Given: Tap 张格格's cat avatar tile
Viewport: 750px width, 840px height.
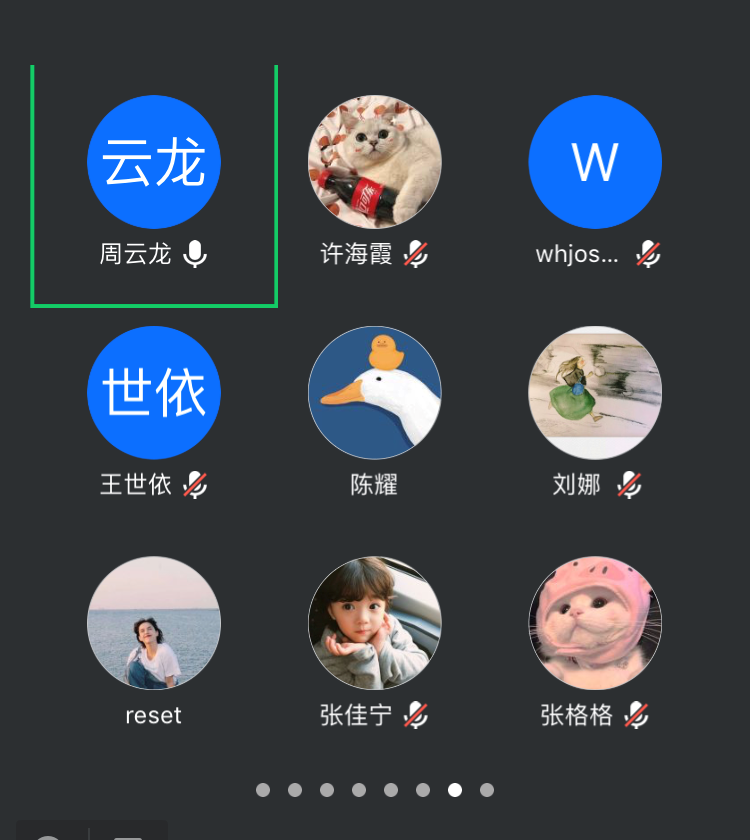Looking at the screenshot, I should [x=595, y=623].
